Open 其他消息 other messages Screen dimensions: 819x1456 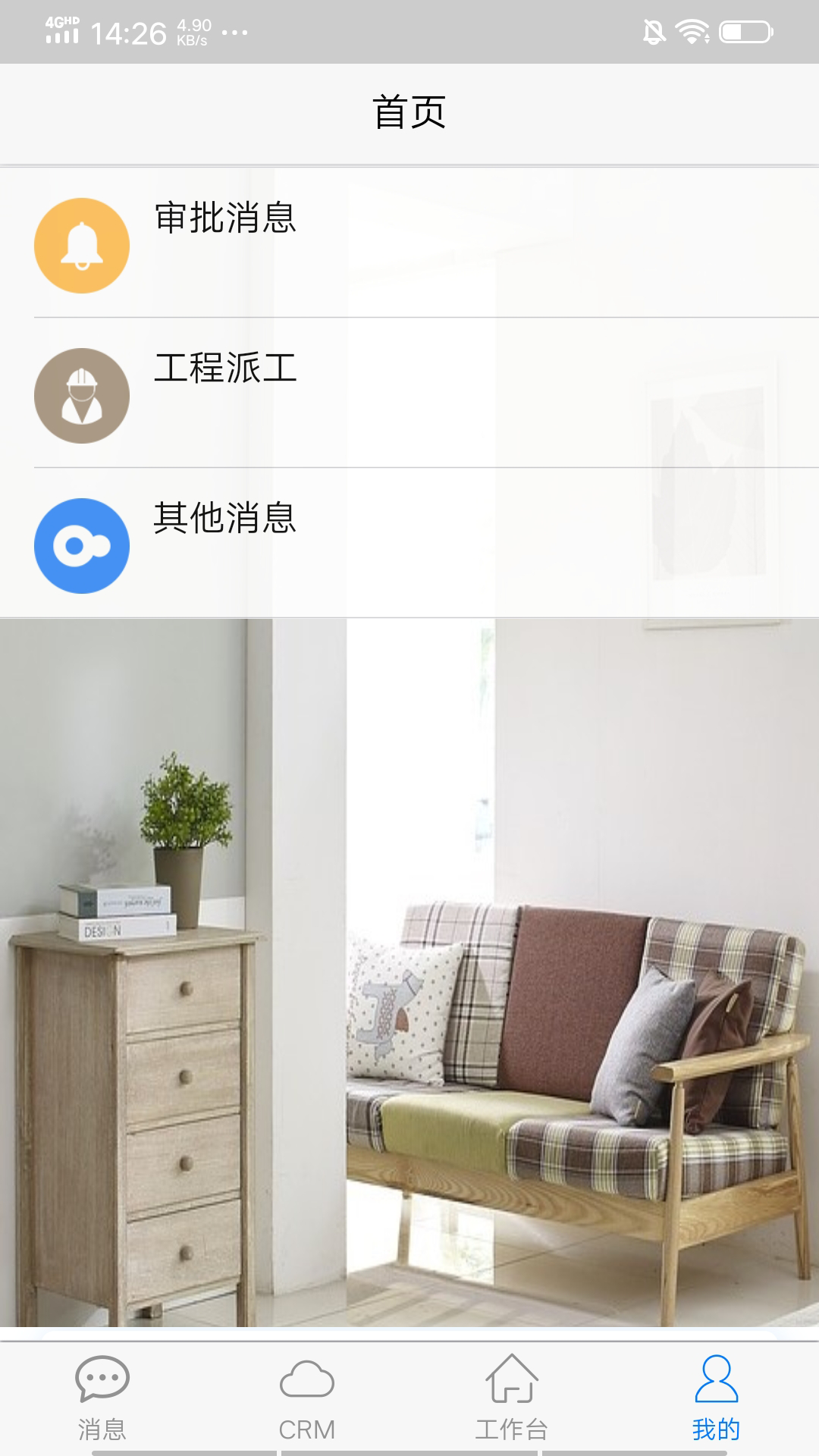(409, 544)
